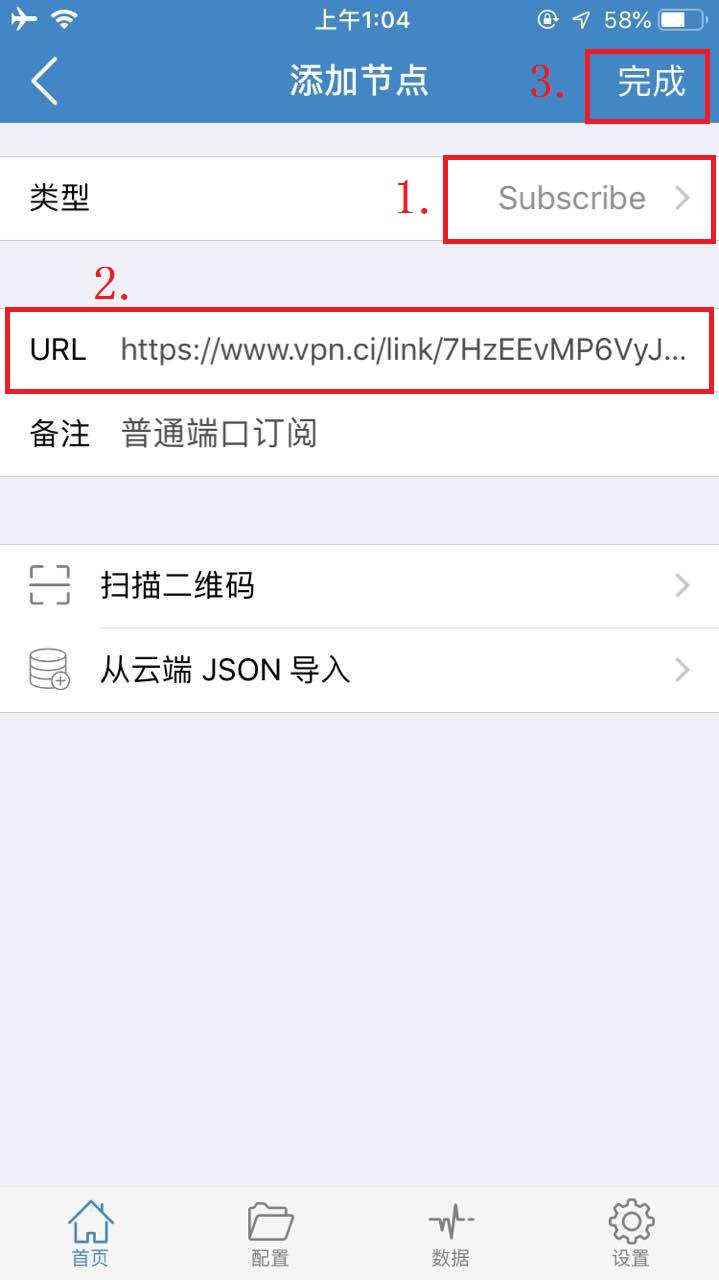Switch to the 设置 tab

pos(630,1234)
